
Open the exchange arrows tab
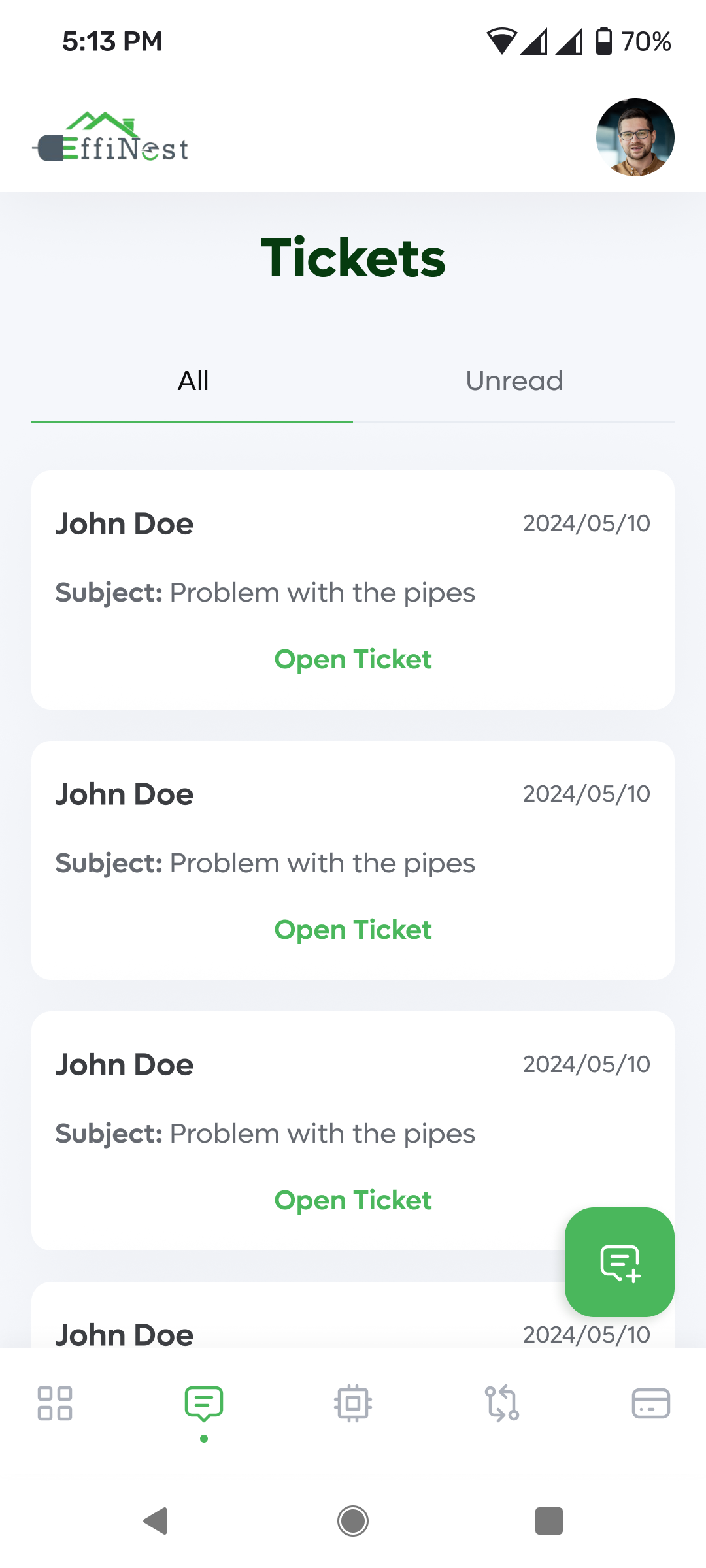(502, 1403)
